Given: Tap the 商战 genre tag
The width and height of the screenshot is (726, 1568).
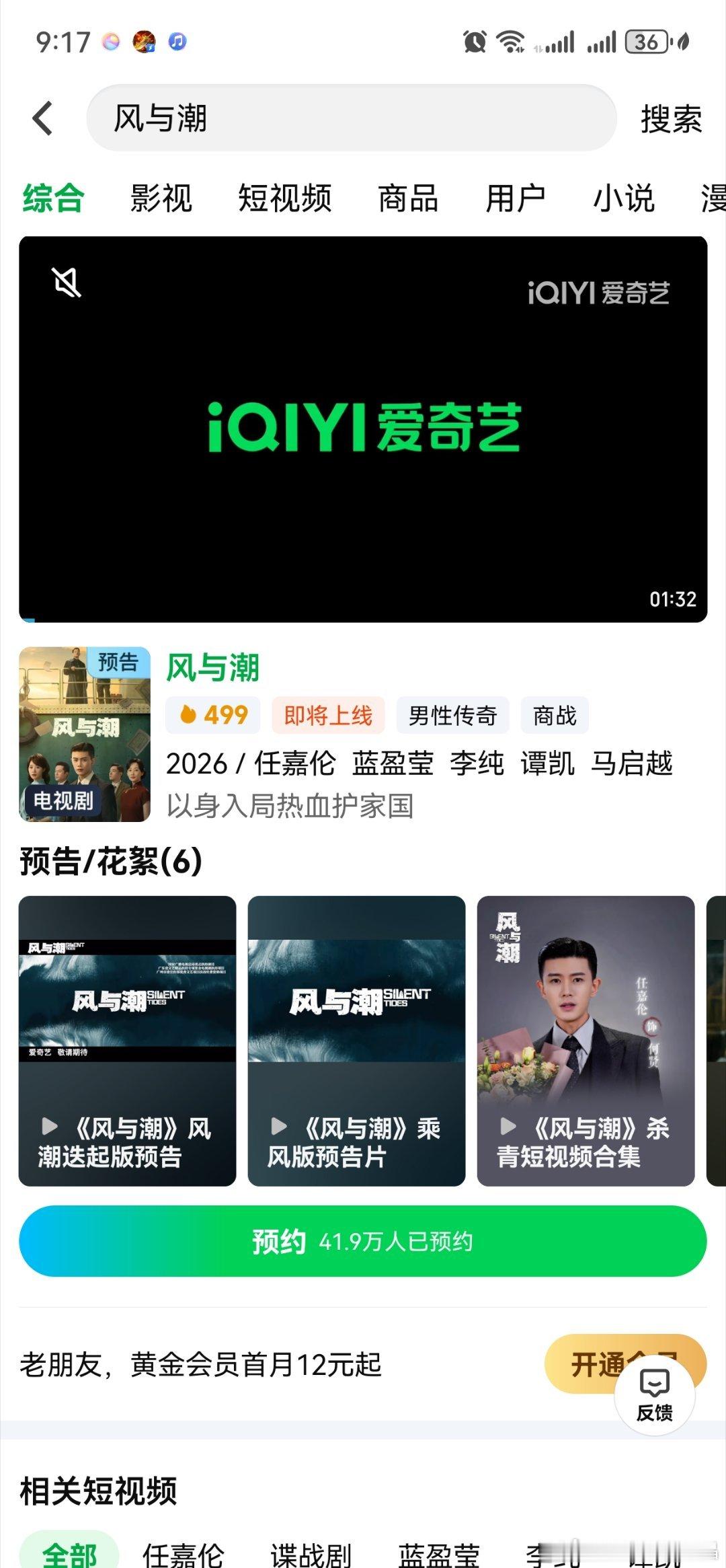Looking at the screenshot, I should (x=555, y=716).
